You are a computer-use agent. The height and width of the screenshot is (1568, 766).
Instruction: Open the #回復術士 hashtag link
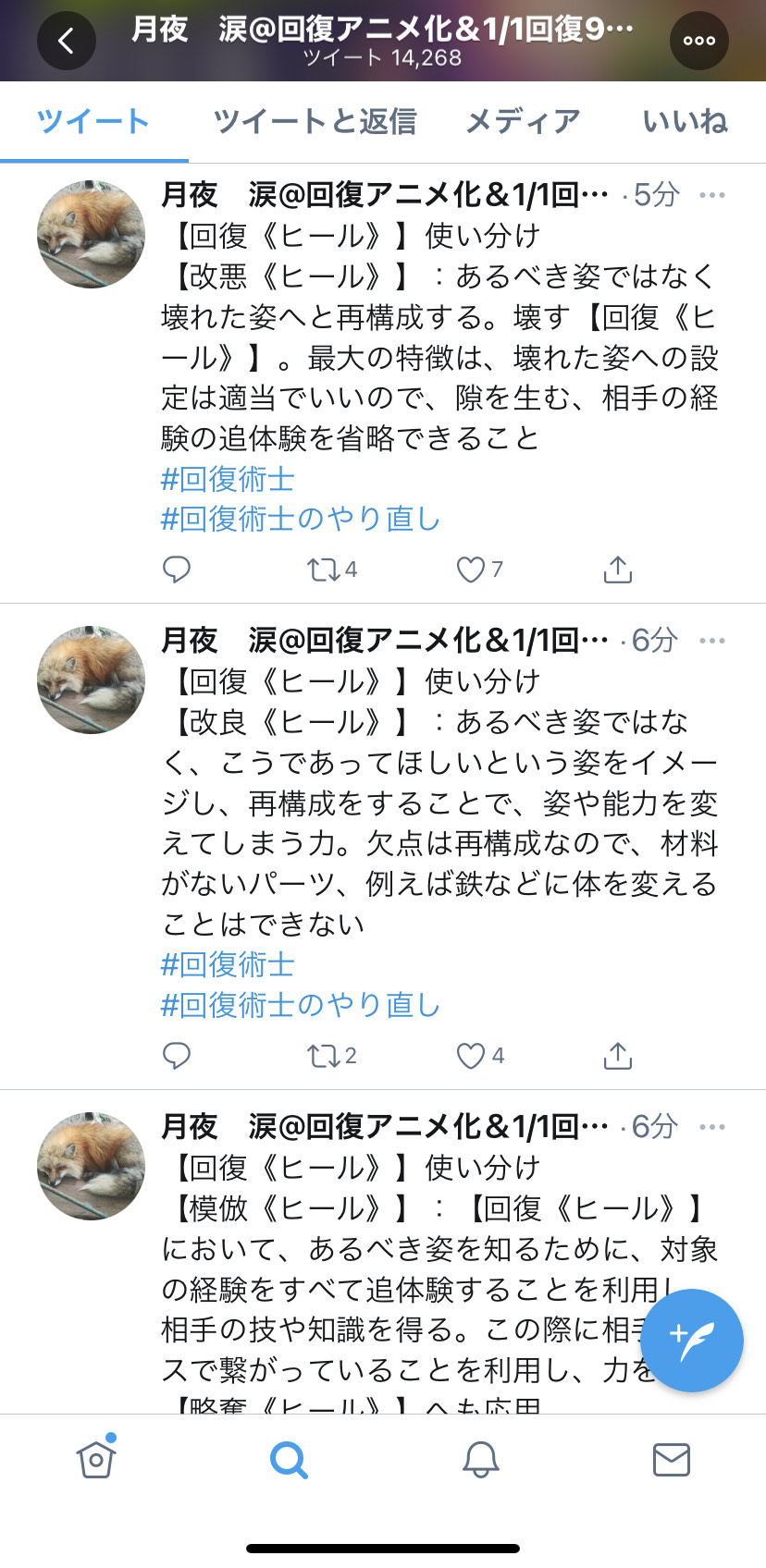pos(228,479)
